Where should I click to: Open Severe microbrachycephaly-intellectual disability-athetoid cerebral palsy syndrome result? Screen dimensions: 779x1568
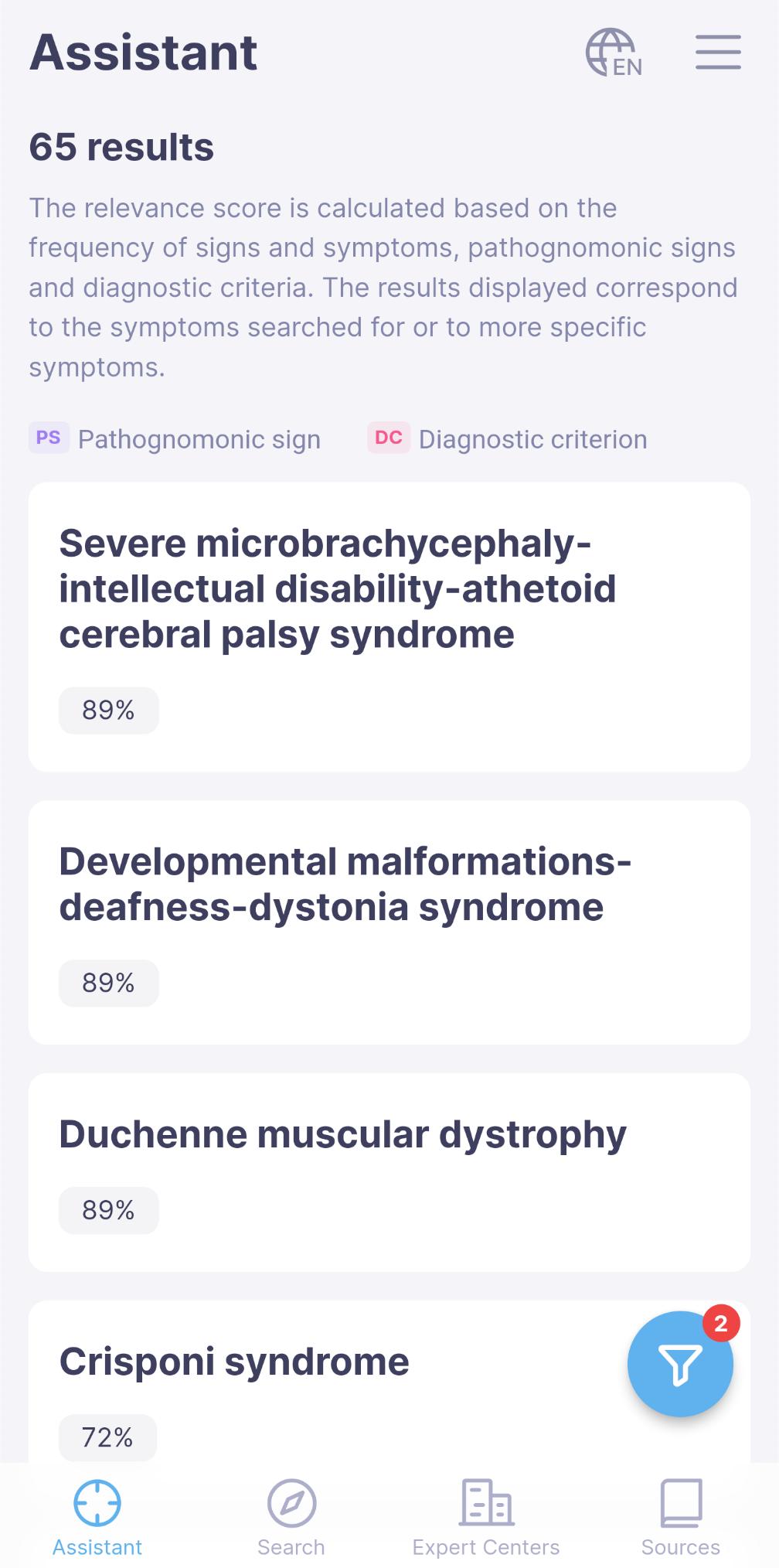pos(389,627)
